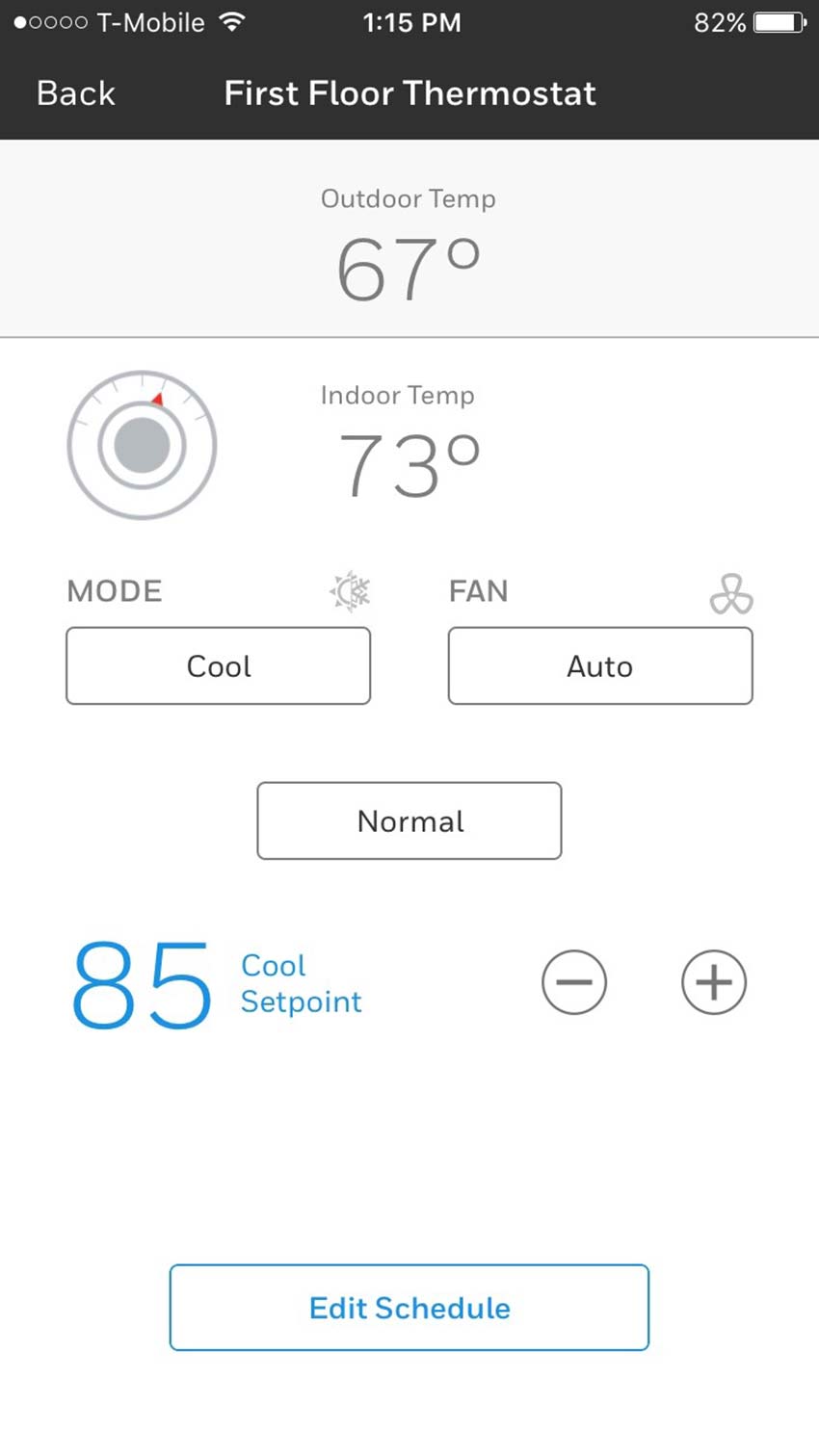Raise the cool setpoint with plus
Viewport: 819px width, 1456px height.
[x=714, y=982]
